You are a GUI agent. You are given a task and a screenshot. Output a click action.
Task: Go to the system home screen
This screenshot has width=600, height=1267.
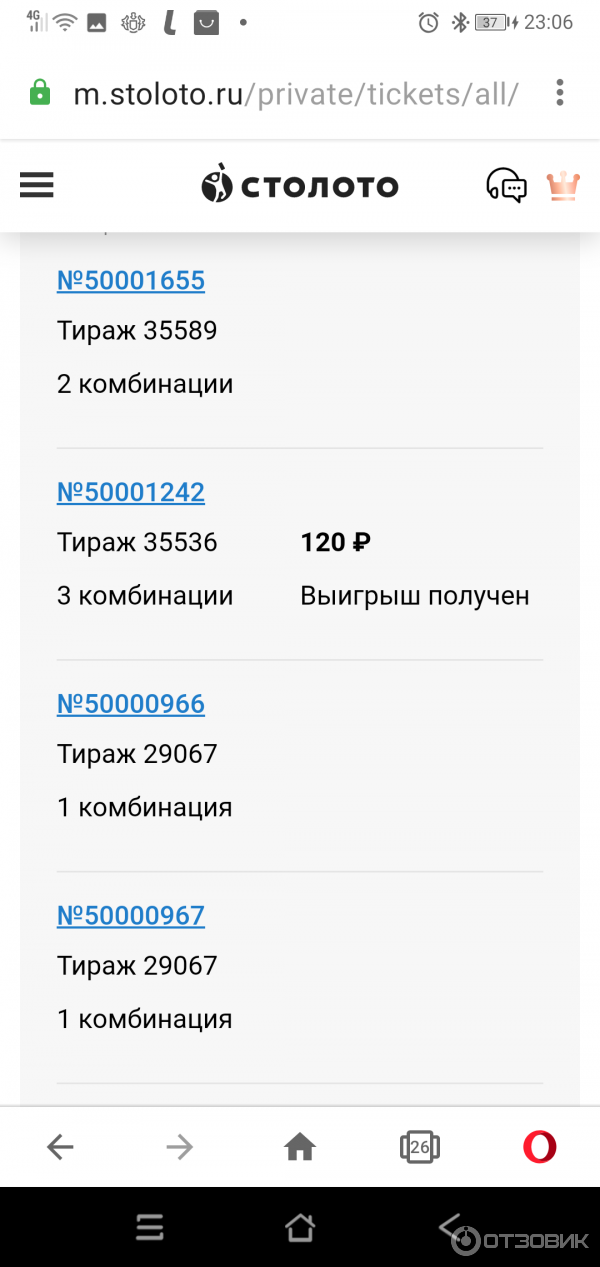300,1227
